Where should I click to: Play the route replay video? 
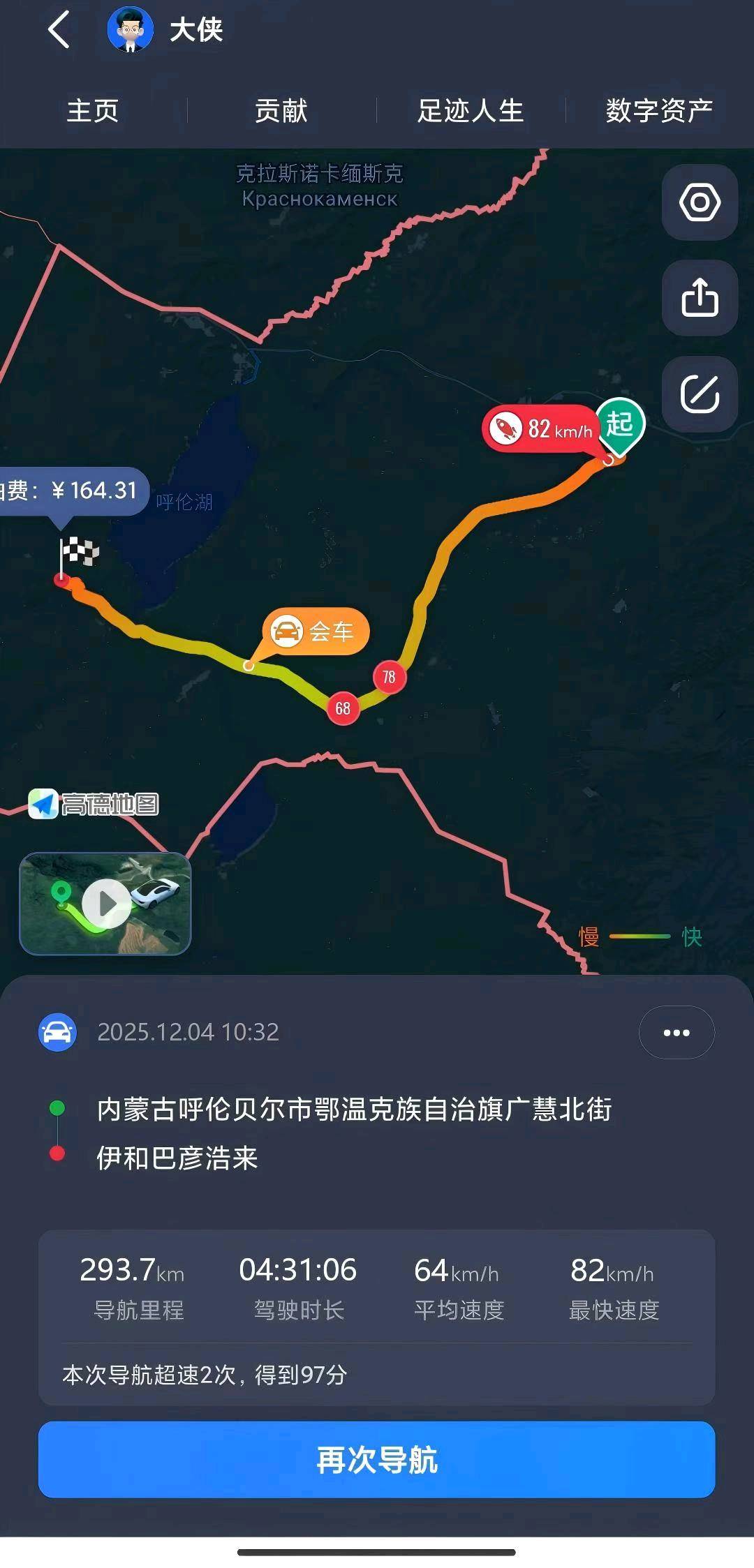pyautogui.click(x=105, y=904)
